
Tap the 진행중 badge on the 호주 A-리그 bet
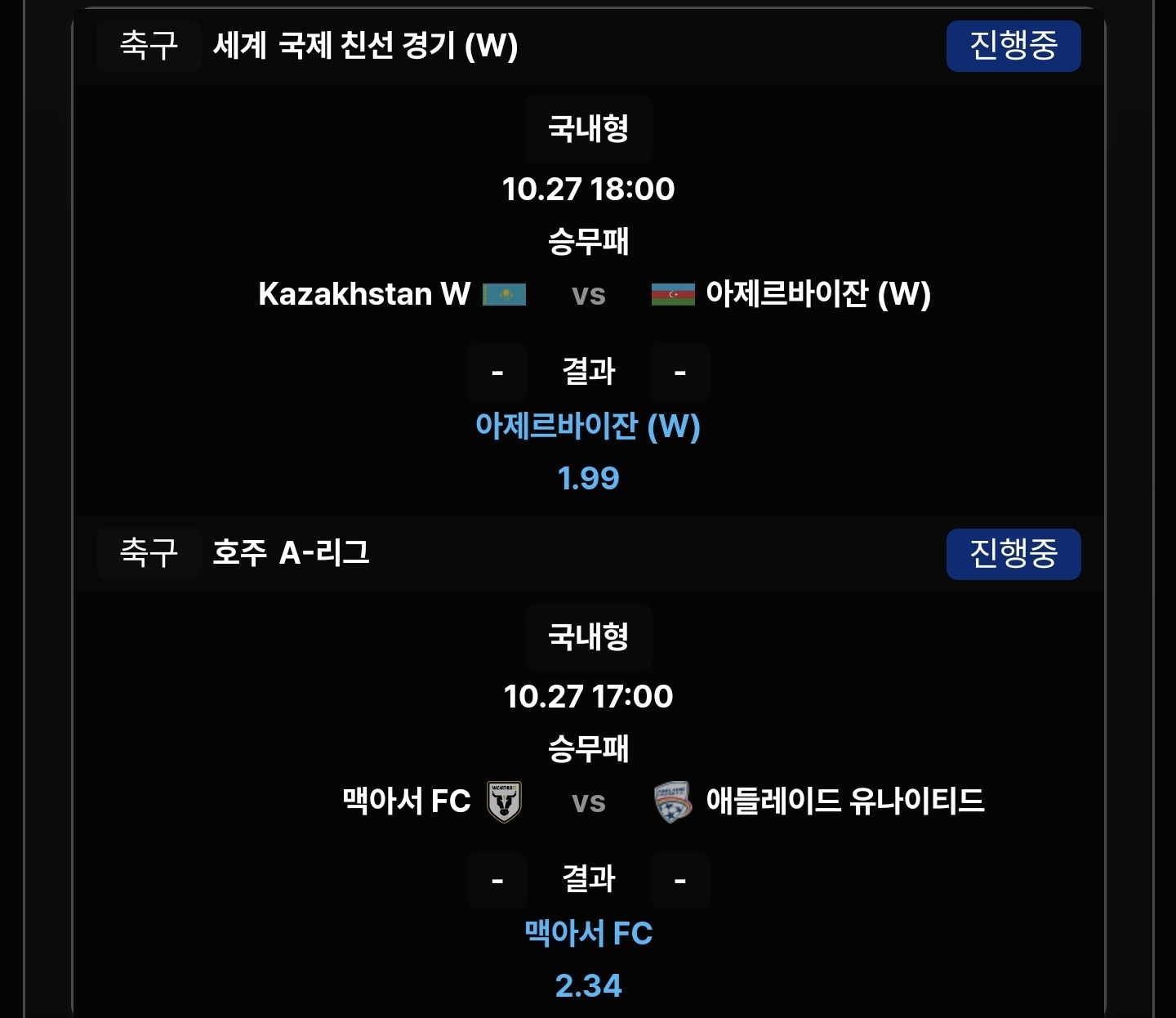[1013, 554]
